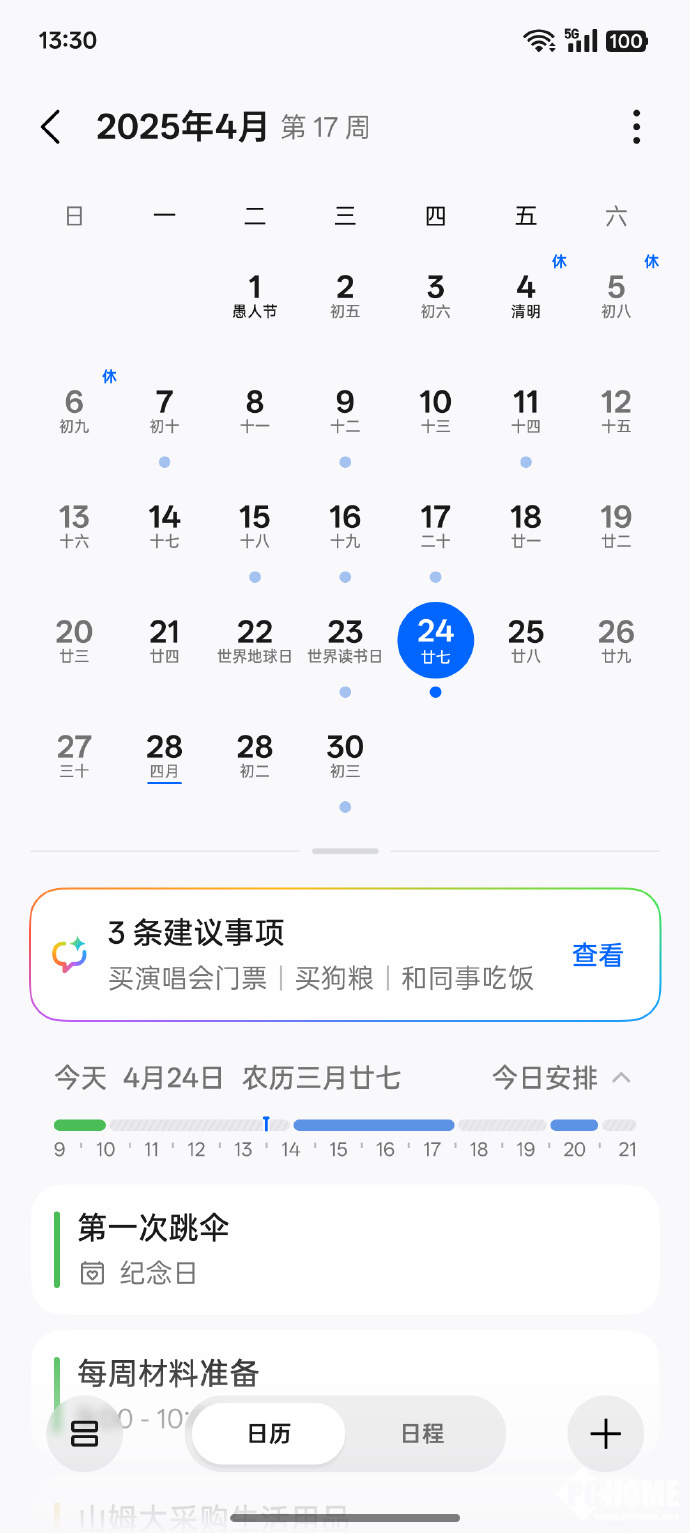Viewport: 690px width, 1533px height.
Task: Collapse the 今日安排 schedule section
Action: (x=620, y=1078)
